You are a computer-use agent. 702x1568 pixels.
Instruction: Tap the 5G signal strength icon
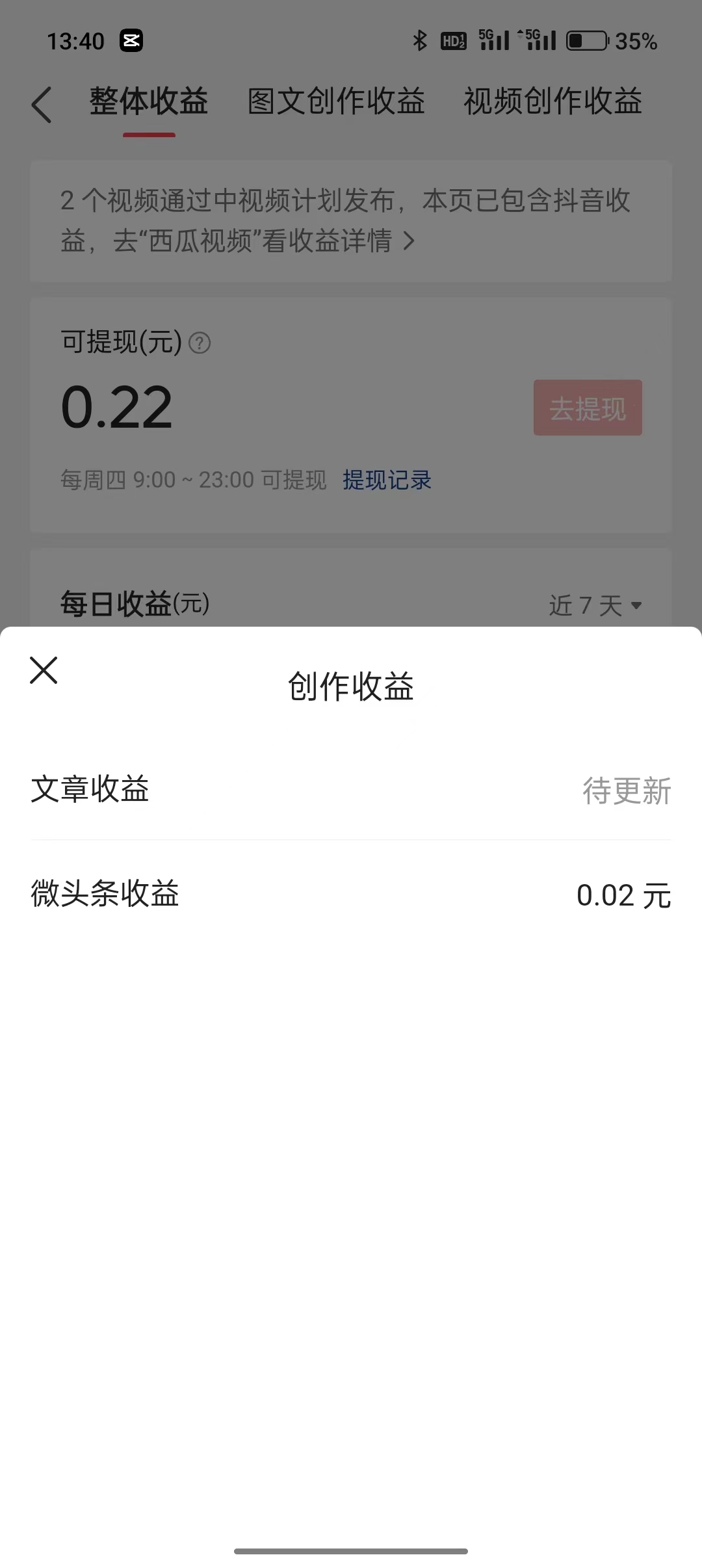pyautogui.click(x=494, y=40)
